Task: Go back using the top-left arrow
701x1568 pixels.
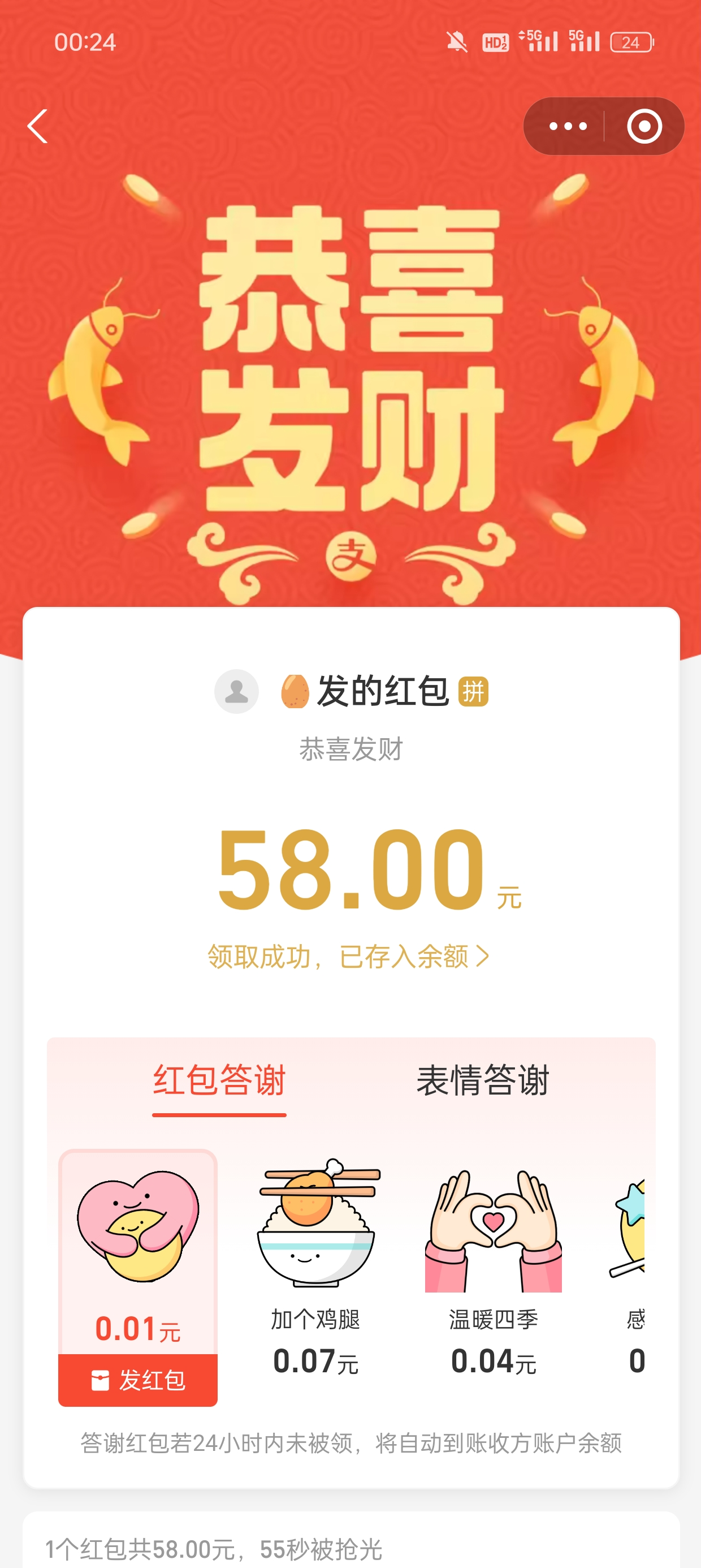Action: coord(38,127)
